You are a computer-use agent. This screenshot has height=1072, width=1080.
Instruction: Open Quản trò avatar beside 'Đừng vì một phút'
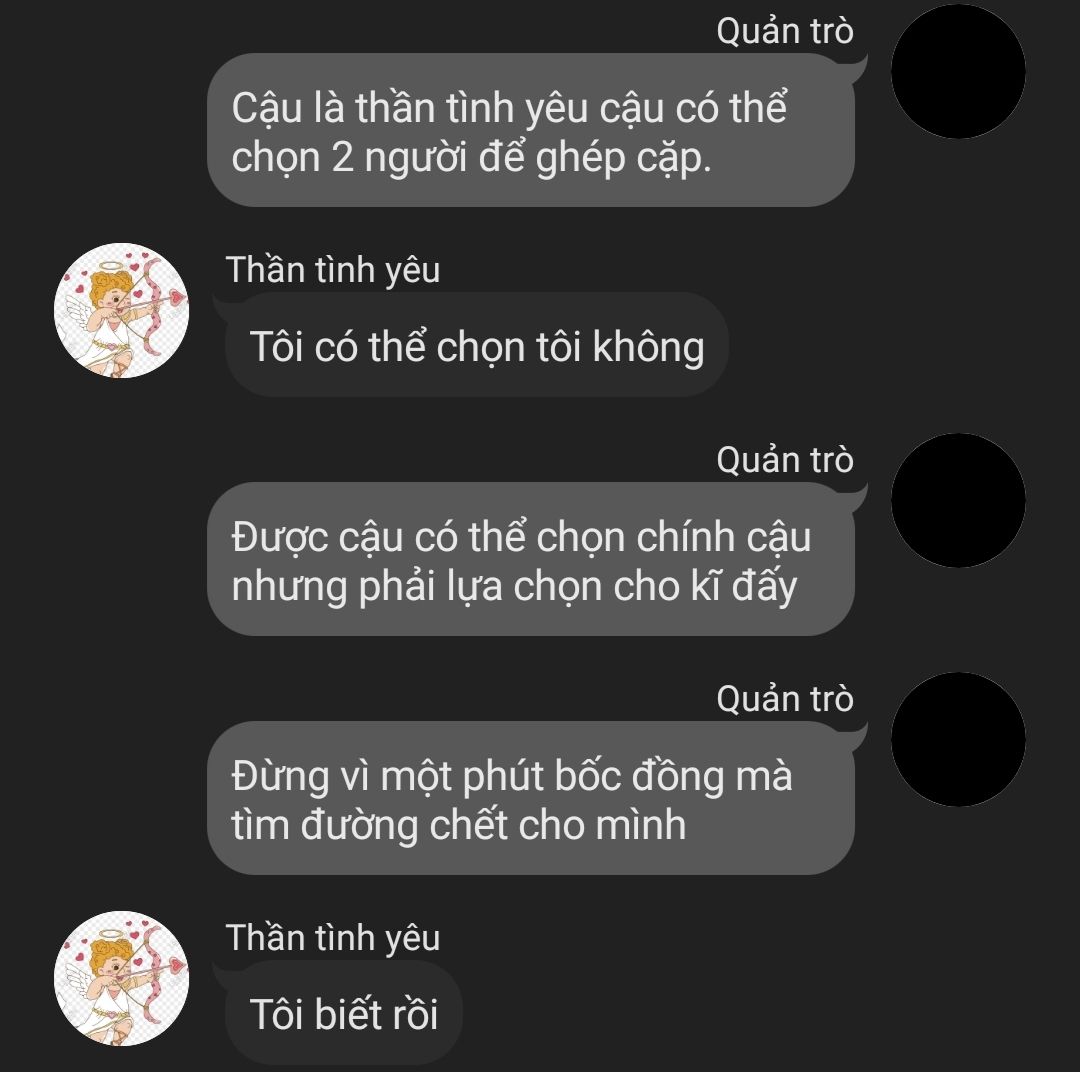point(957,739)
